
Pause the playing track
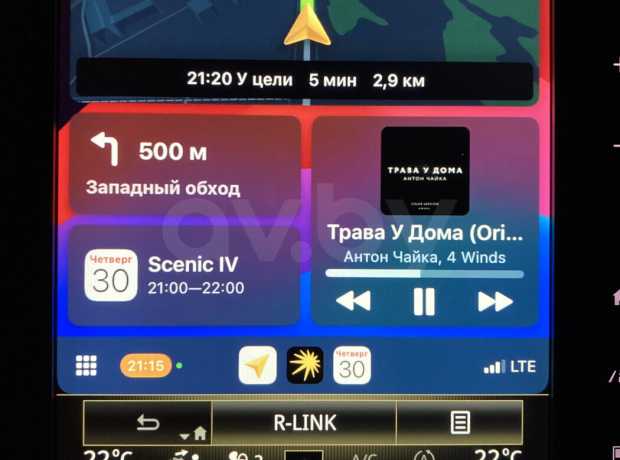click(x=424, y=301)
